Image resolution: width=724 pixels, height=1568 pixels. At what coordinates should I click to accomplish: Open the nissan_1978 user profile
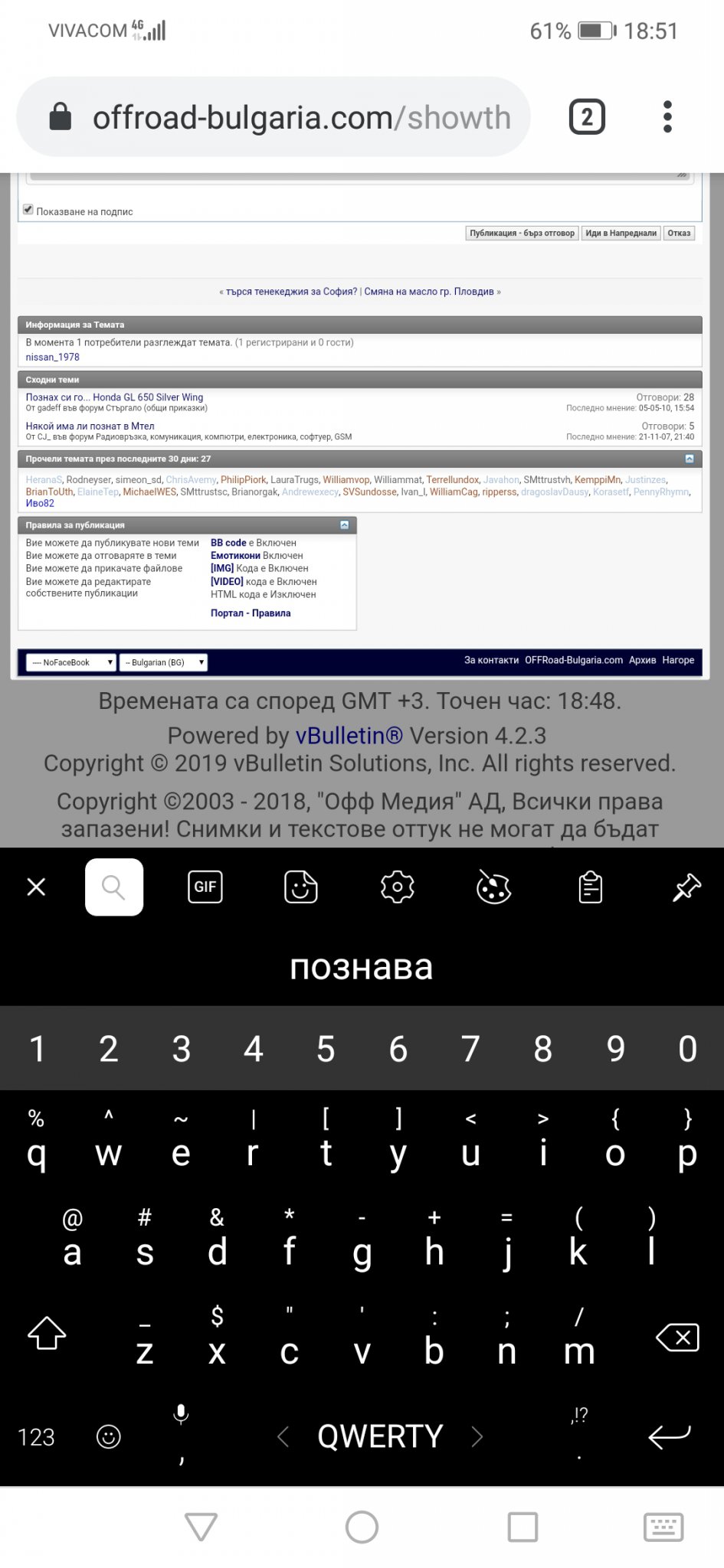click(52, 358)
